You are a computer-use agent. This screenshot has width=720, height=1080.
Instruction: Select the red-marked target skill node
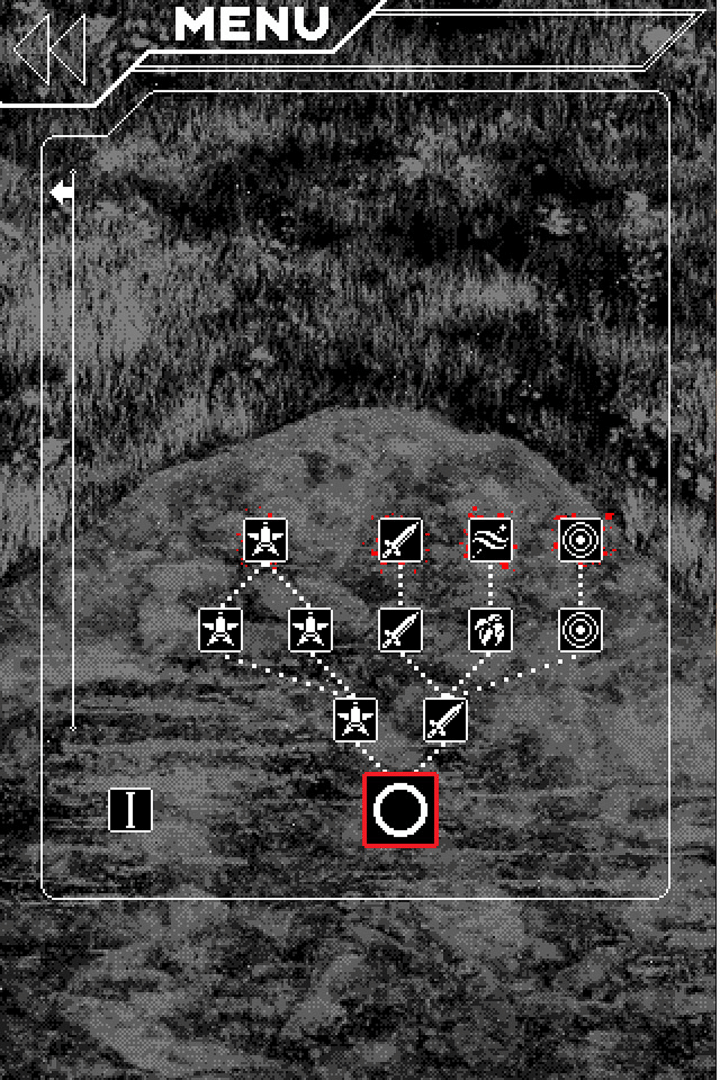[580, 540]
